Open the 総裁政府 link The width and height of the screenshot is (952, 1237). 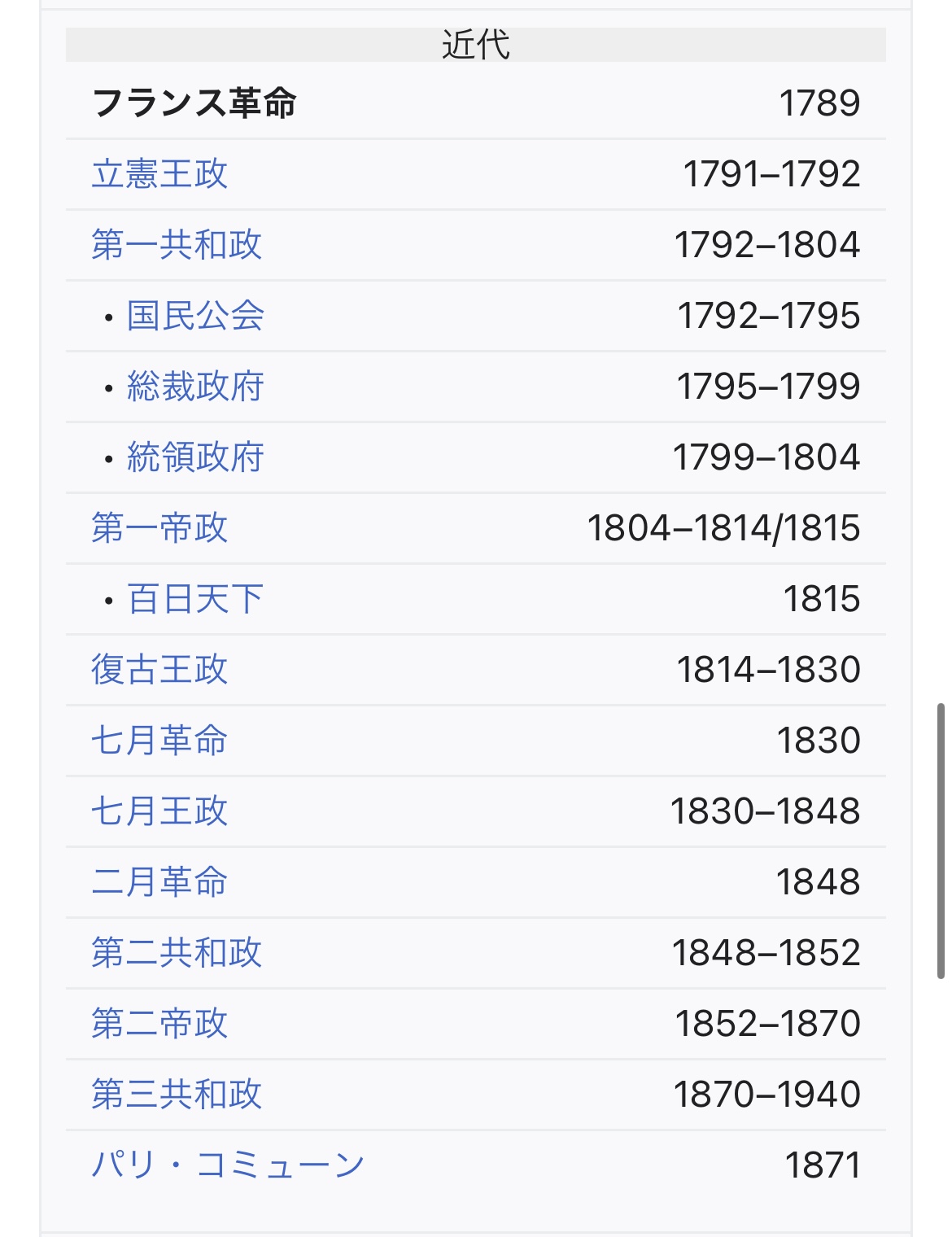point(195,387)
